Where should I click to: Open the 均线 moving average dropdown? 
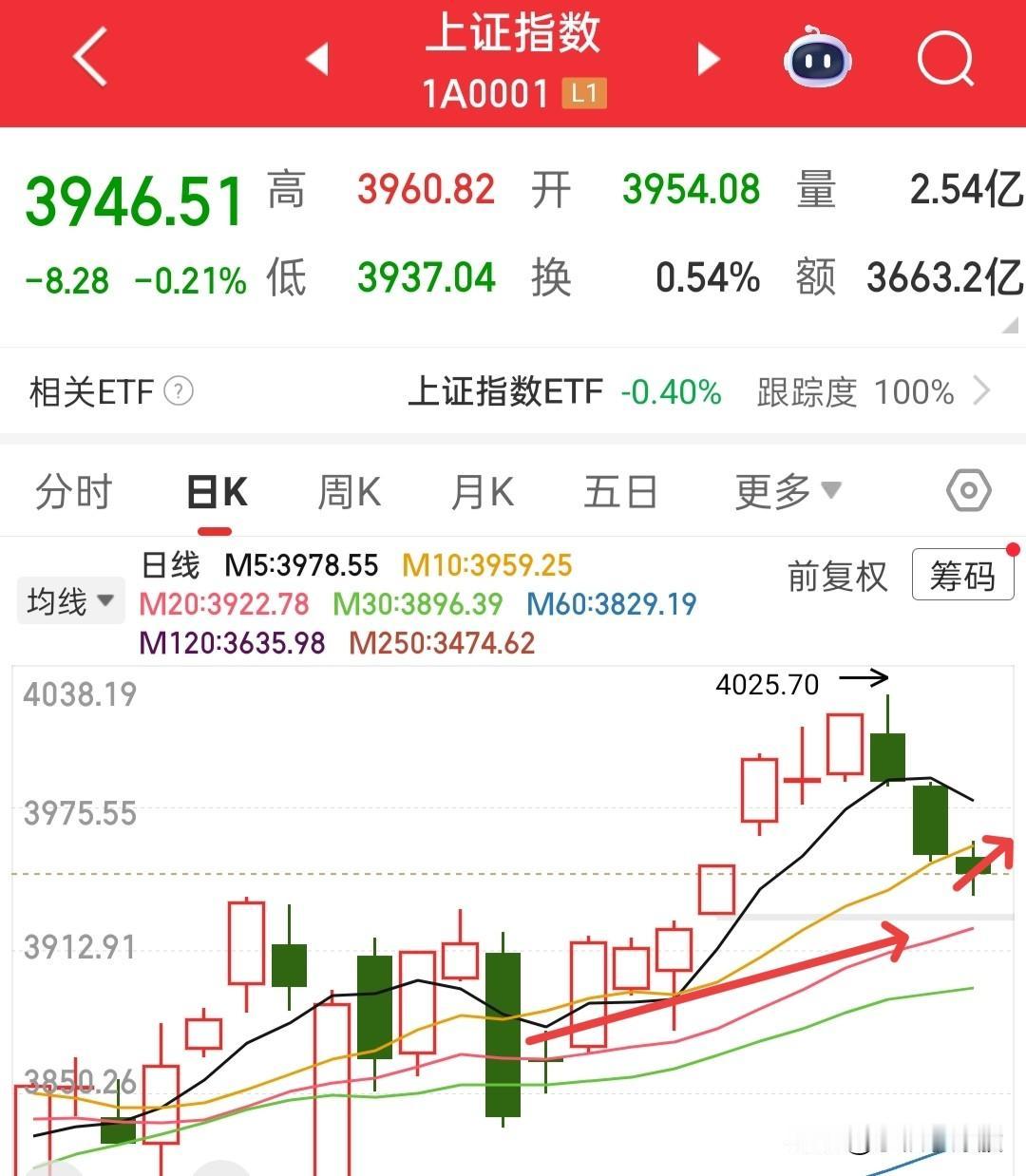69,600
